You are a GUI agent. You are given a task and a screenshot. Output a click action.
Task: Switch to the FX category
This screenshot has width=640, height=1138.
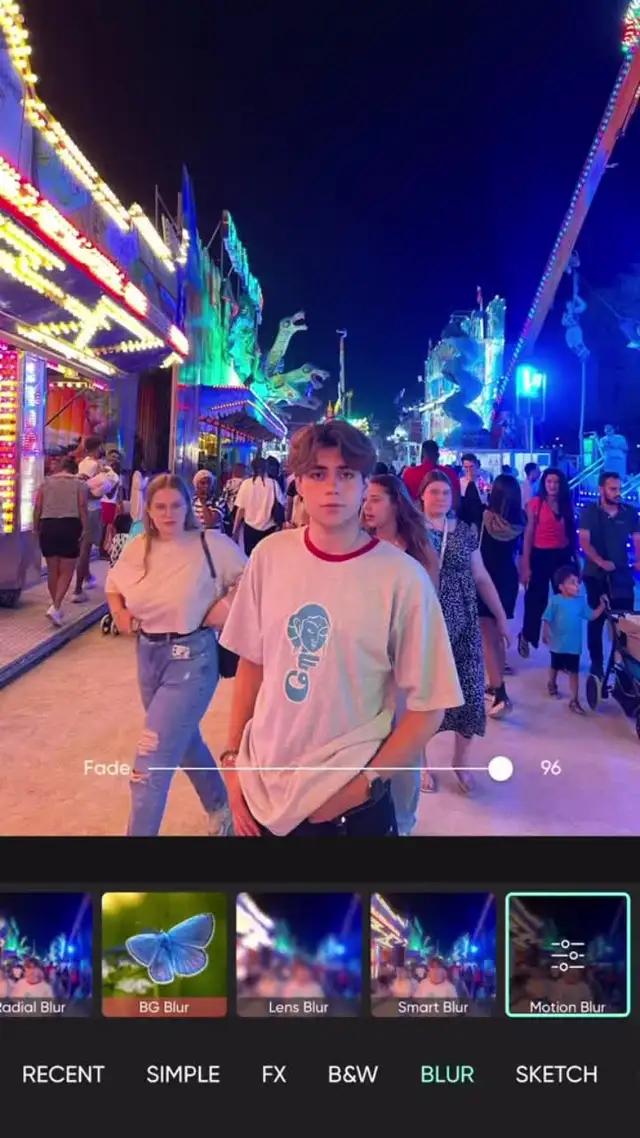pyautogui.click(x=274, y=1074)
